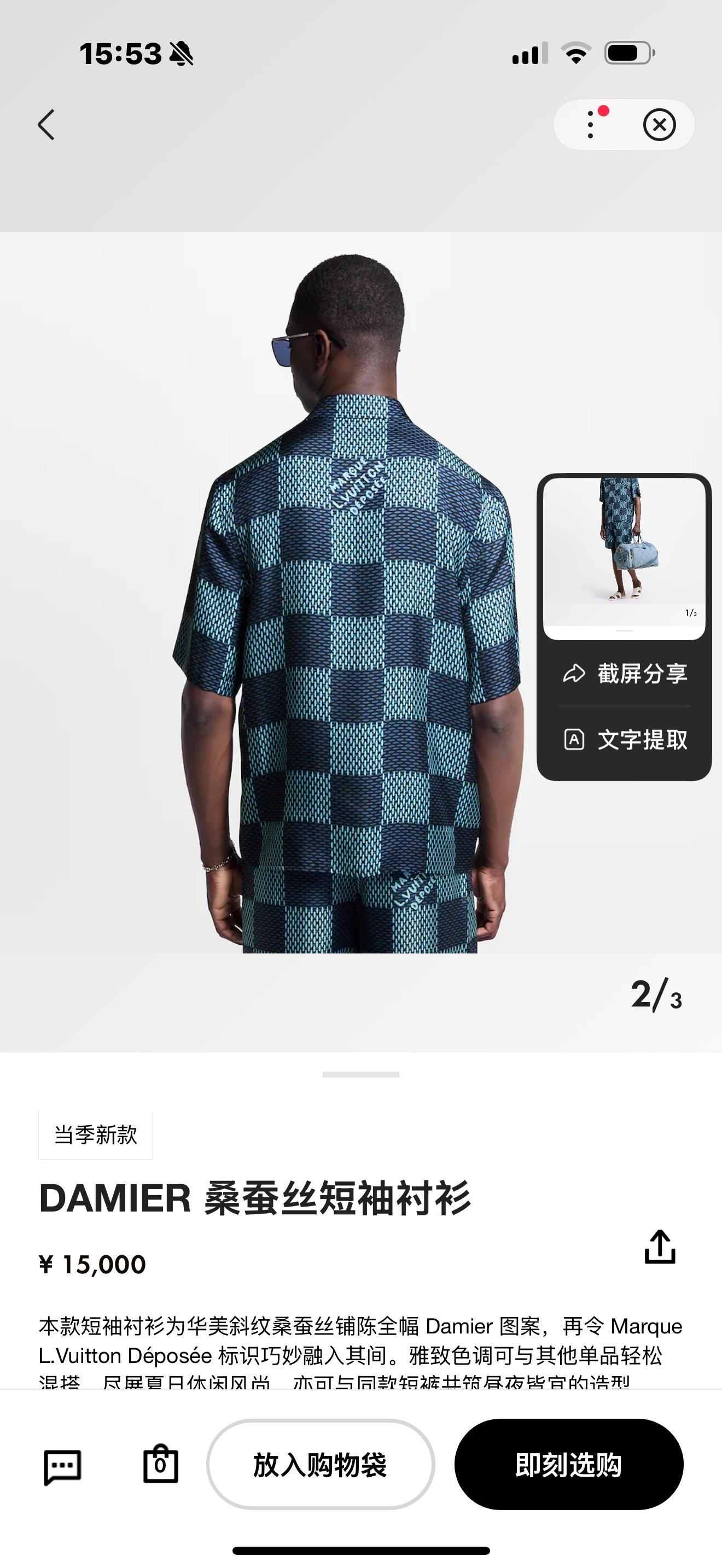722x1568 pixels.
Task: Go back to the previous page
Action: pyautogui.click(x=46, y=125)
